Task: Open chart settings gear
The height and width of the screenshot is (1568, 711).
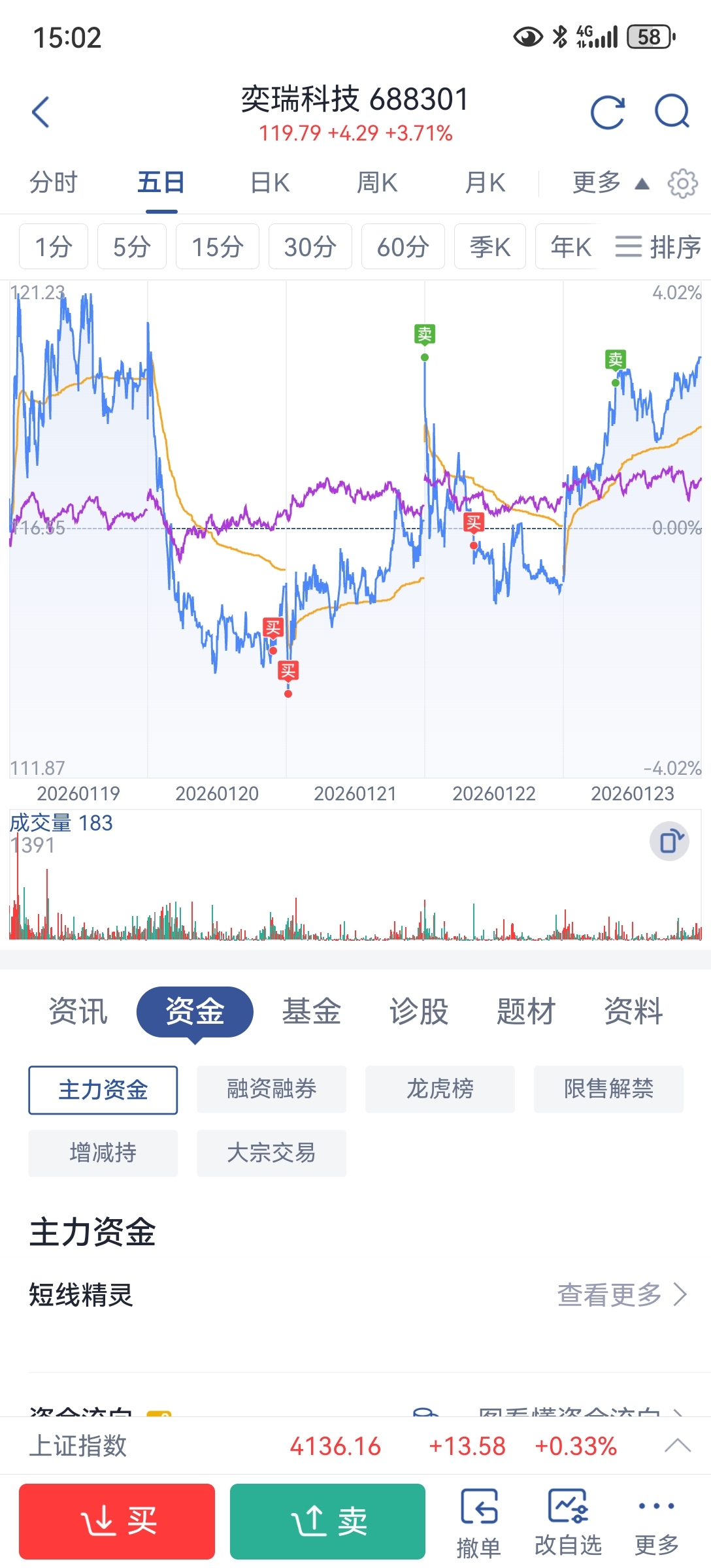Action: [x=682, y=183]
